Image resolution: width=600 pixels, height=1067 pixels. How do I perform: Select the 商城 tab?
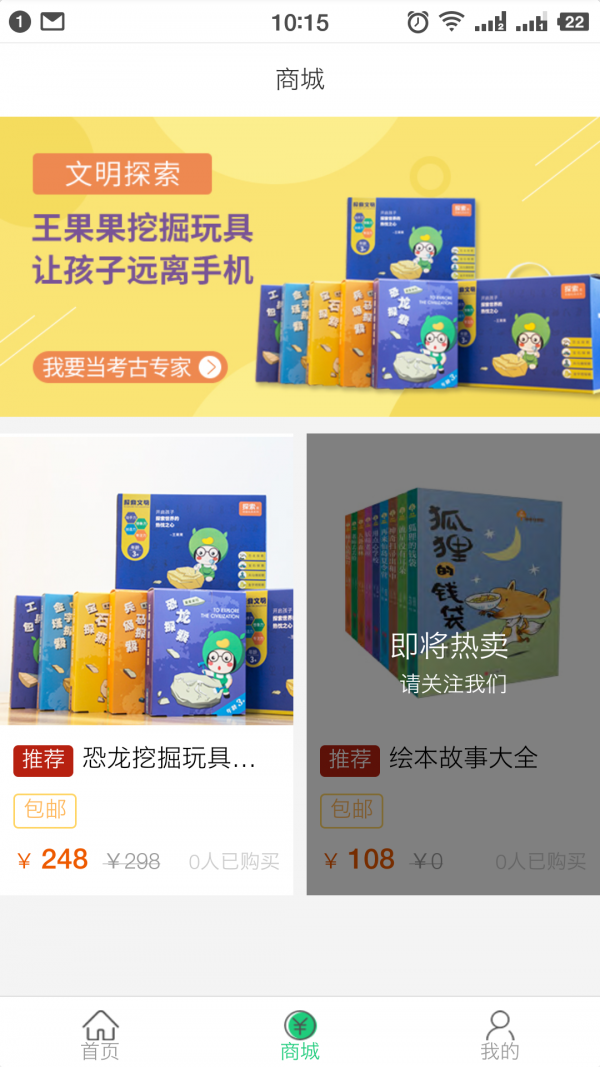(300, 1034)
